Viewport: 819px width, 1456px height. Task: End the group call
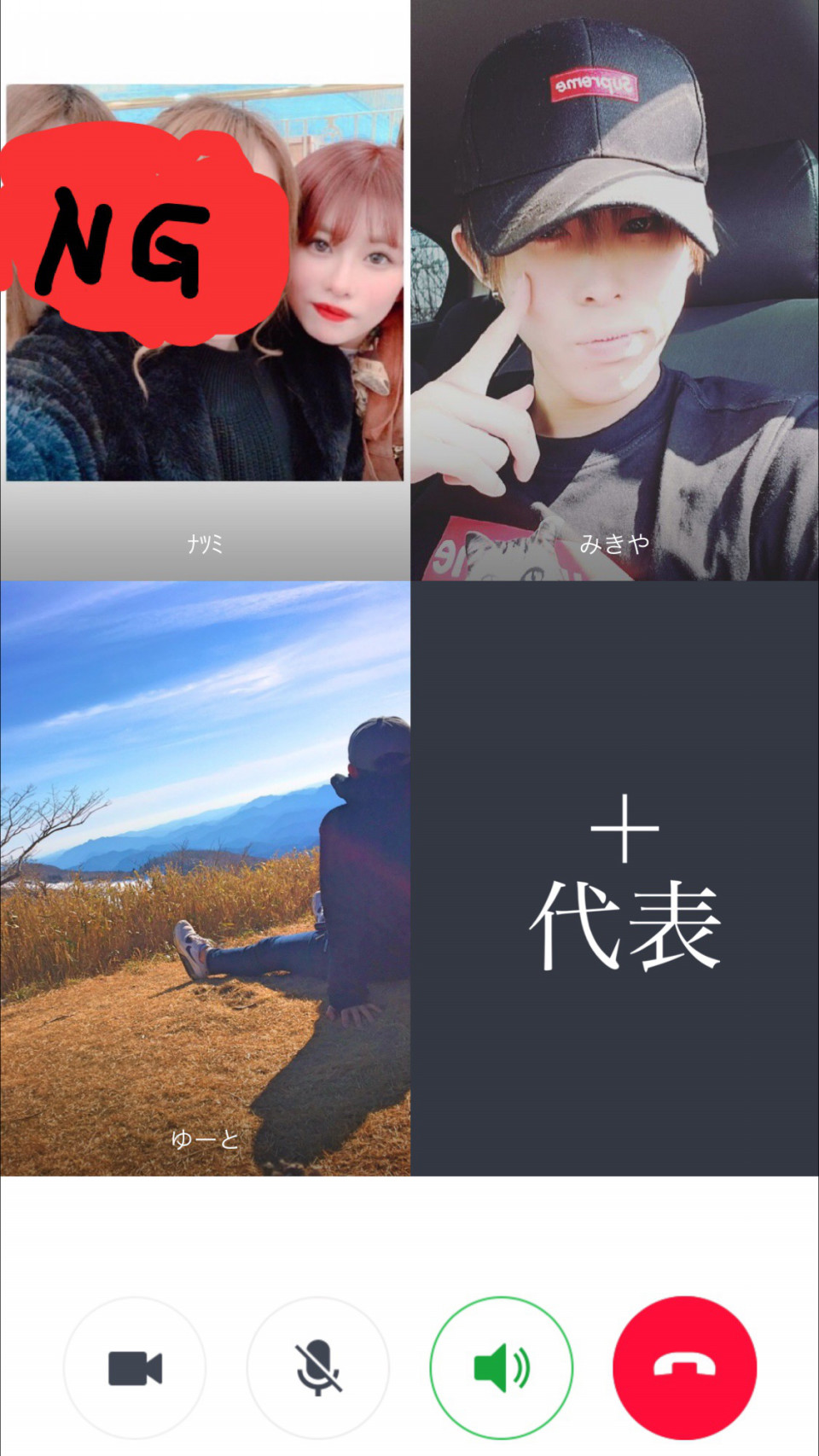click(x=684, y=1368)
